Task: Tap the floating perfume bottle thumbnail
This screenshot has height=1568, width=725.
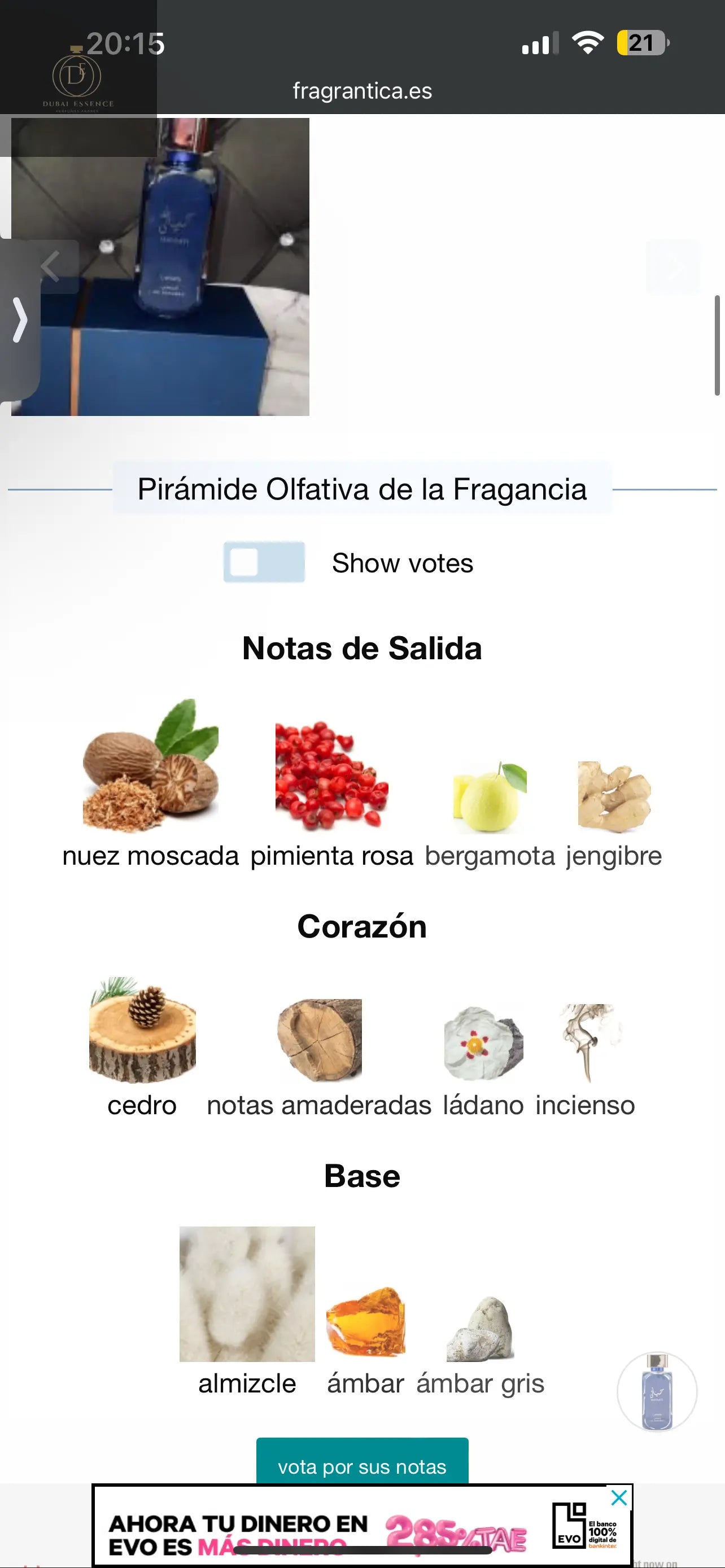Action: tap(657, 1391)
